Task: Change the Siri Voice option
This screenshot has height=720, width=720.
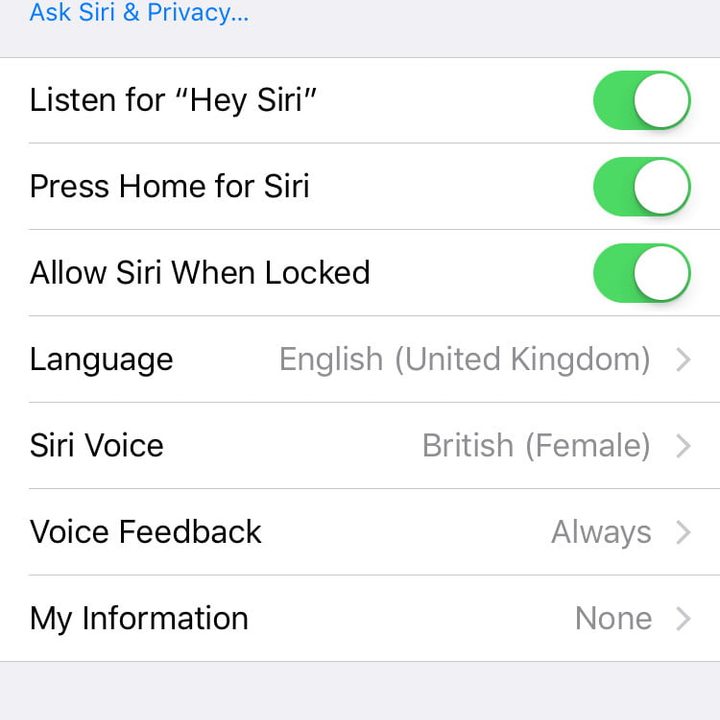Action: 360,445
